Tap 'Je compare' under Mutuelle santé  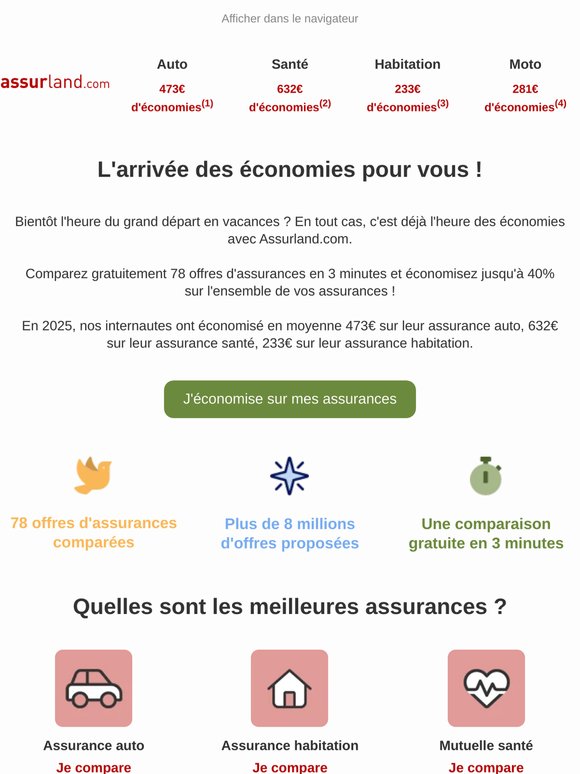click(486, 768)
